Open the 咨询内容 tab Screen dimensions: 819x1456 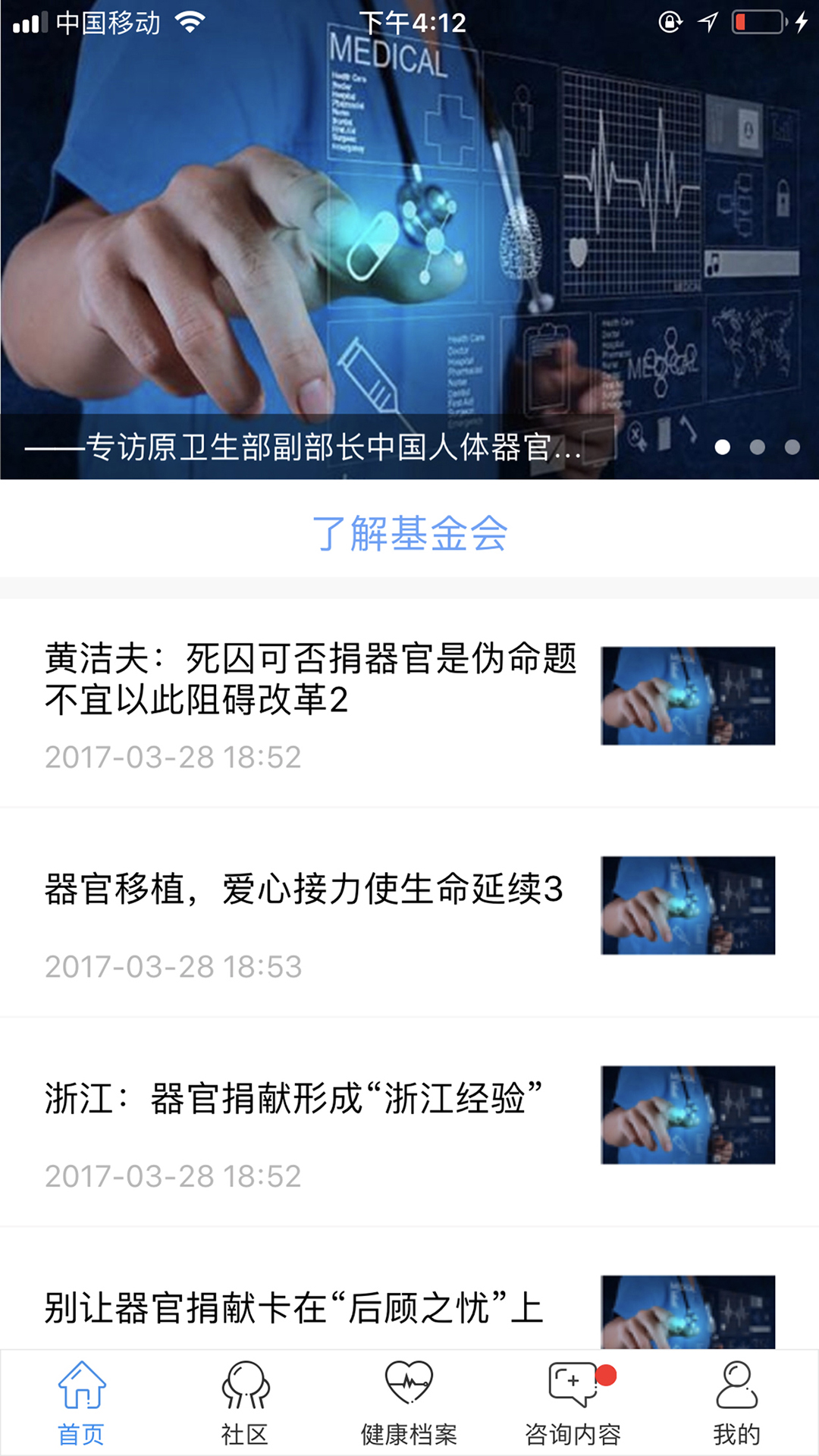[573, 1403]
